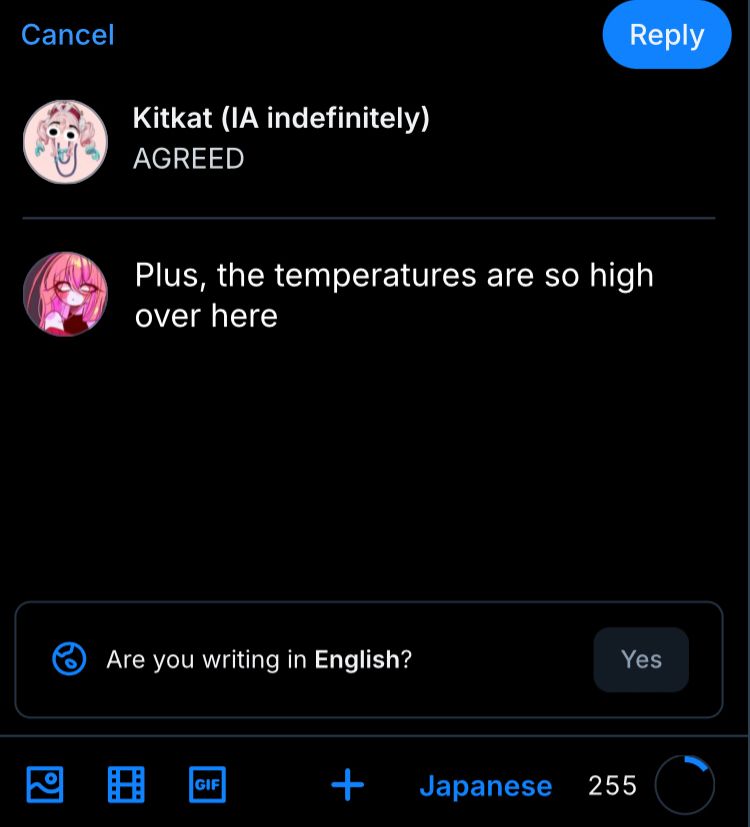Open the tweet text 'AGREED'
Screen dimensions: 750x827
(x=189, y=158)
